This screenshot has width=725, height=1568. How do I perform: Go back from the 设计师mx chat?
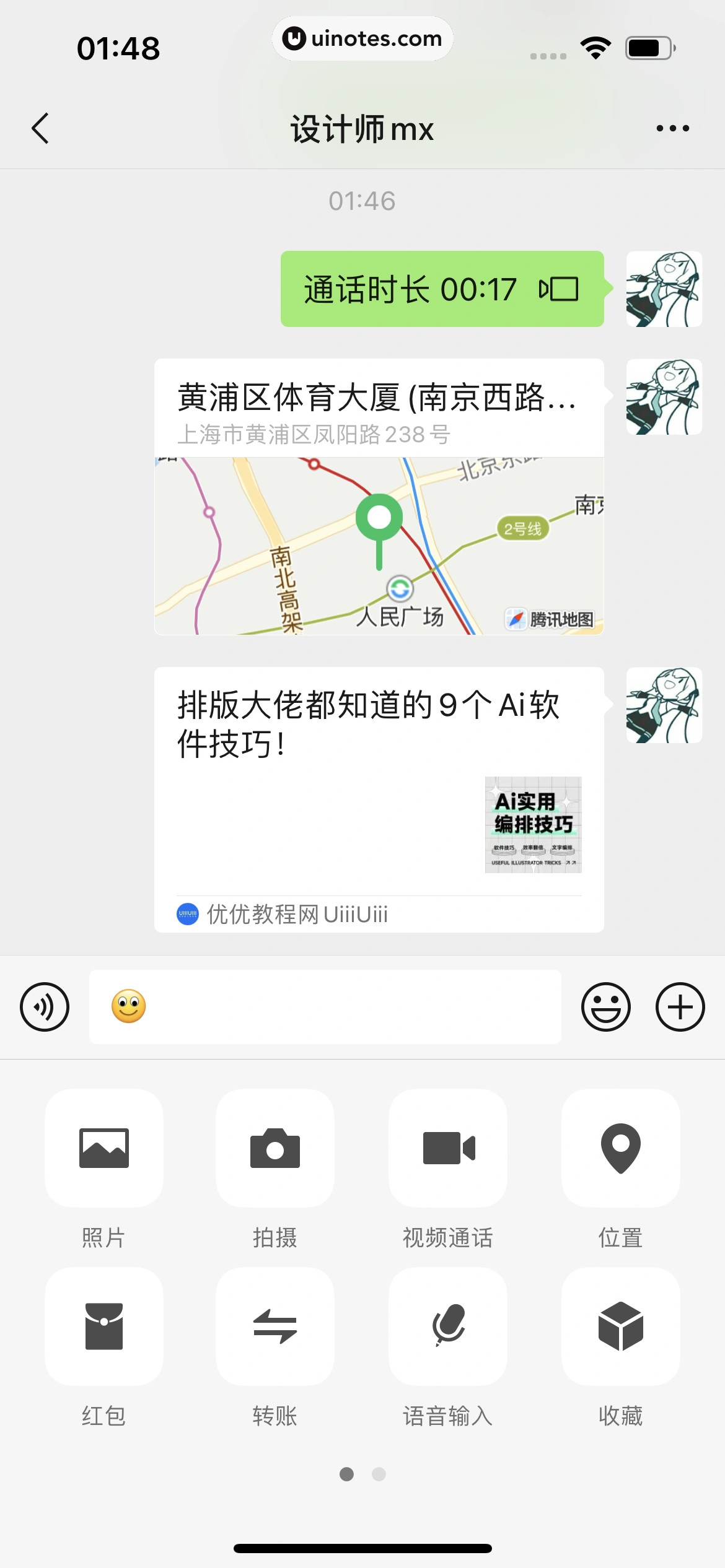point(40,129)
